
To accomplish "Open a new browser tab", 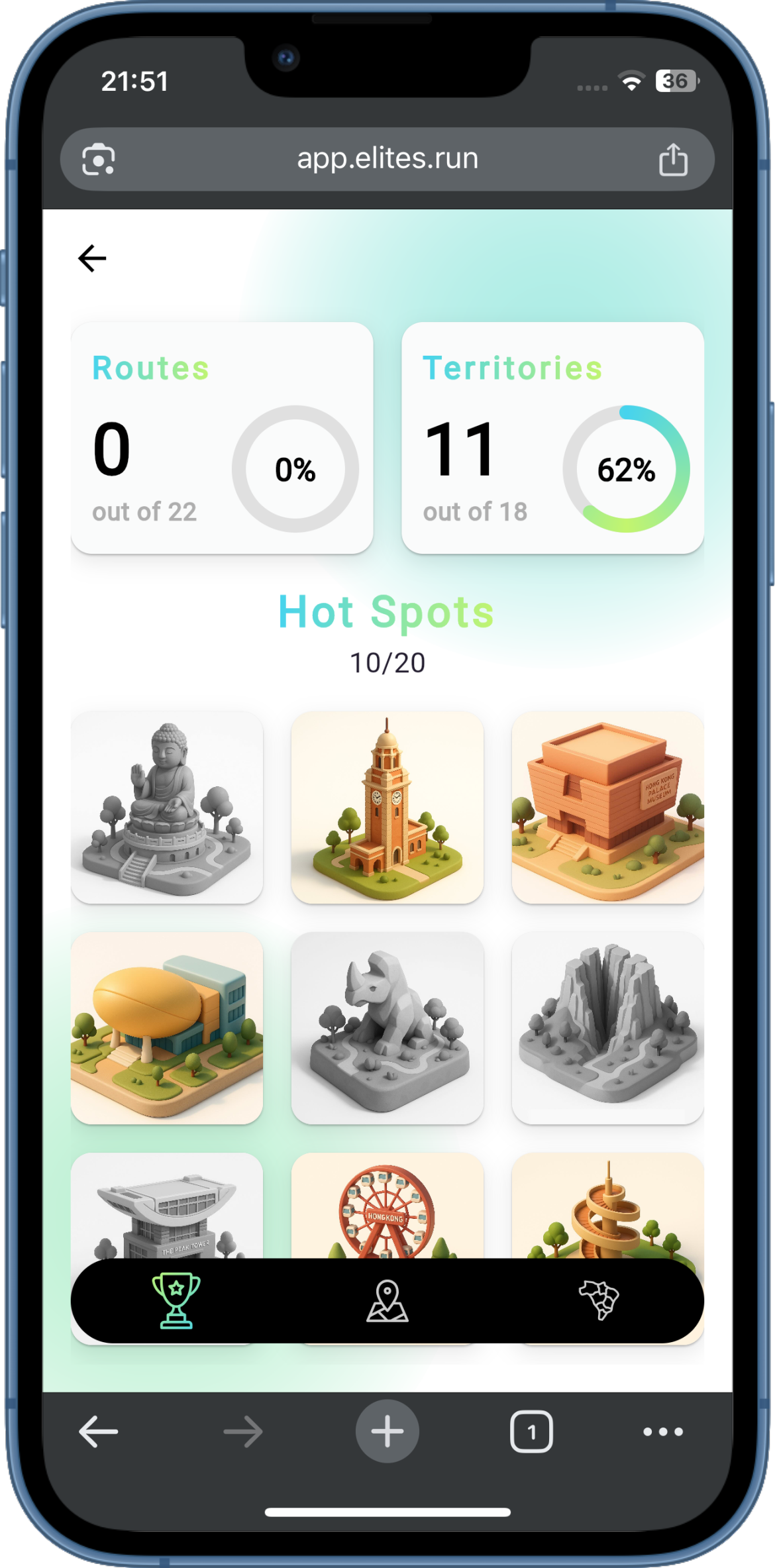I will click(x=387, y=1432).
